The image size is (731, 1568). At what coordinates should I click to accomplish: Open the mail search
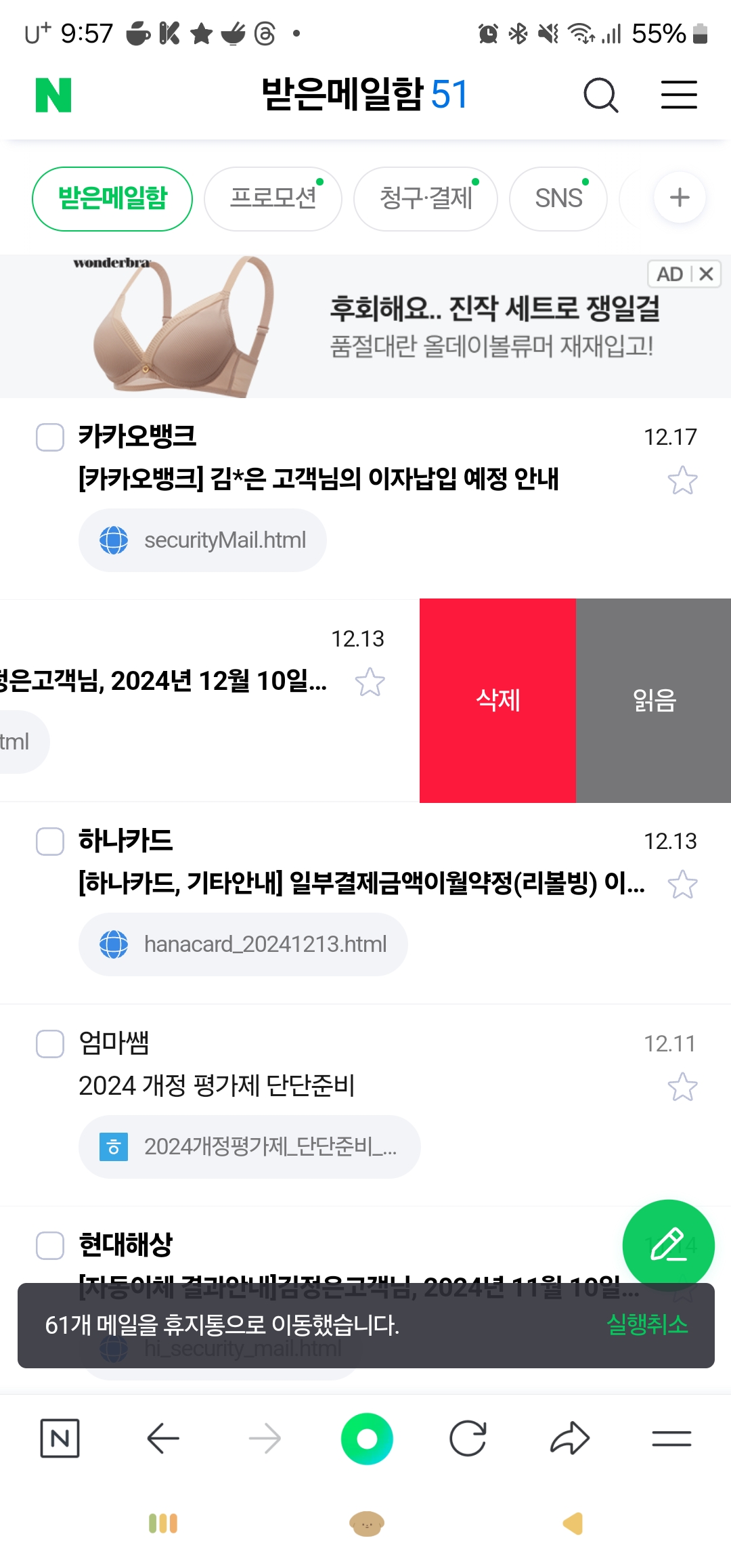600,95
